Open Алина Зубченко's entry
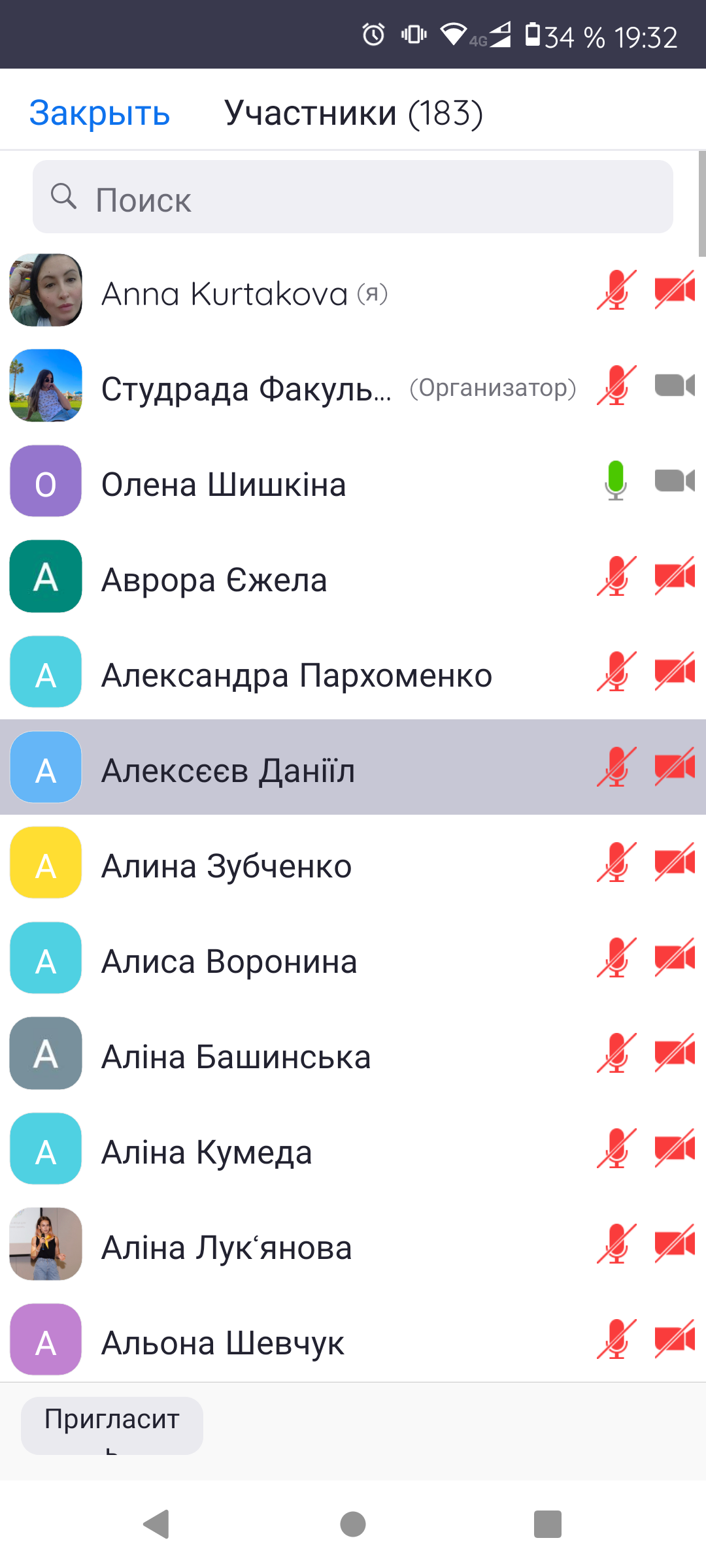 pyautogui.click(x=294, y=866)
